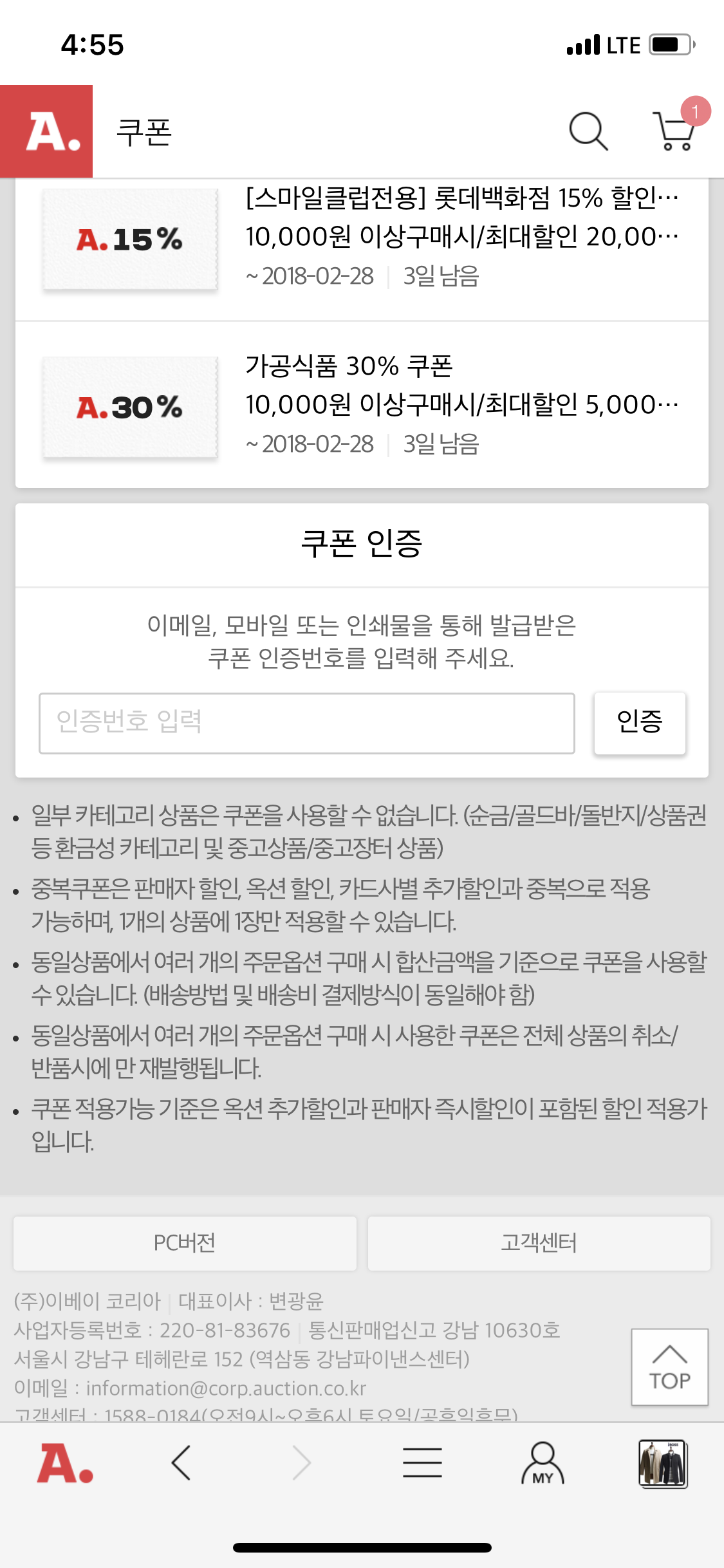Jump to TOP of page
Screen dimensions: 724x1568
pyautogui.click(x=669, y=1367)
